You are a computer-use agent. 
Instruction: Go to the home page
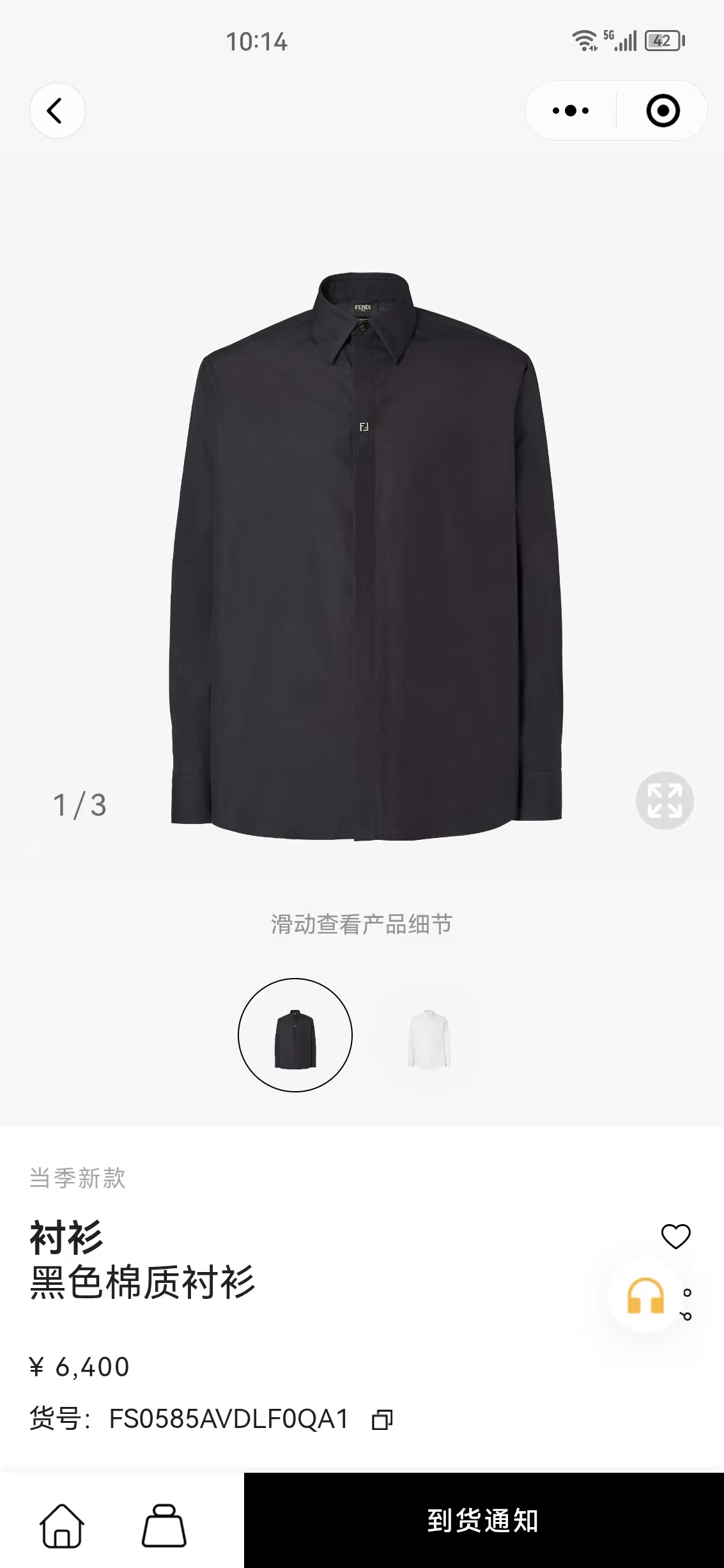tap(62, 1525)
